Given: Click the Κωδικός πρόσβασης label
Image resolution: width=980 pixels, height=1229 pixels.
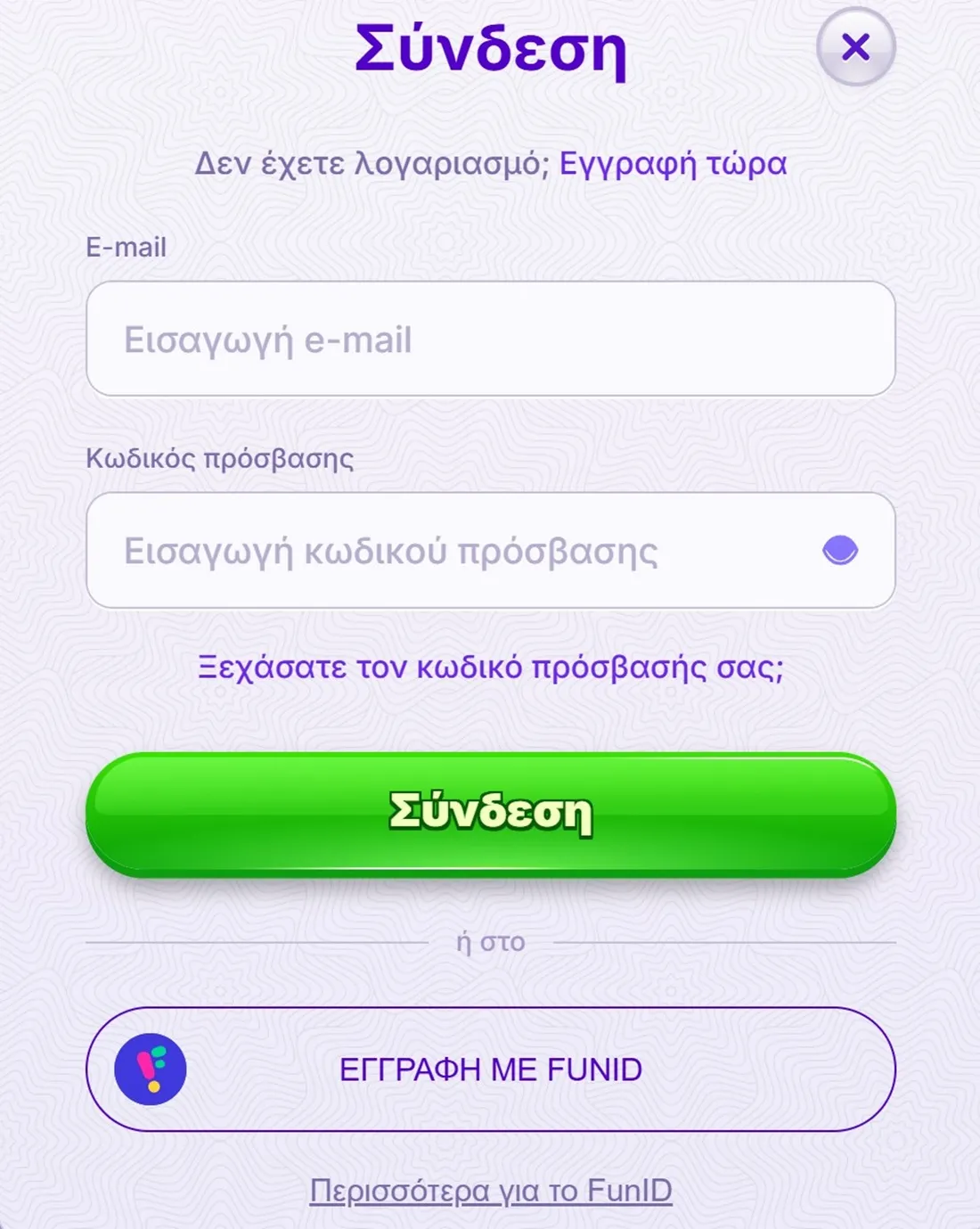Looking at the screenshot, I should tap(220, 460).
